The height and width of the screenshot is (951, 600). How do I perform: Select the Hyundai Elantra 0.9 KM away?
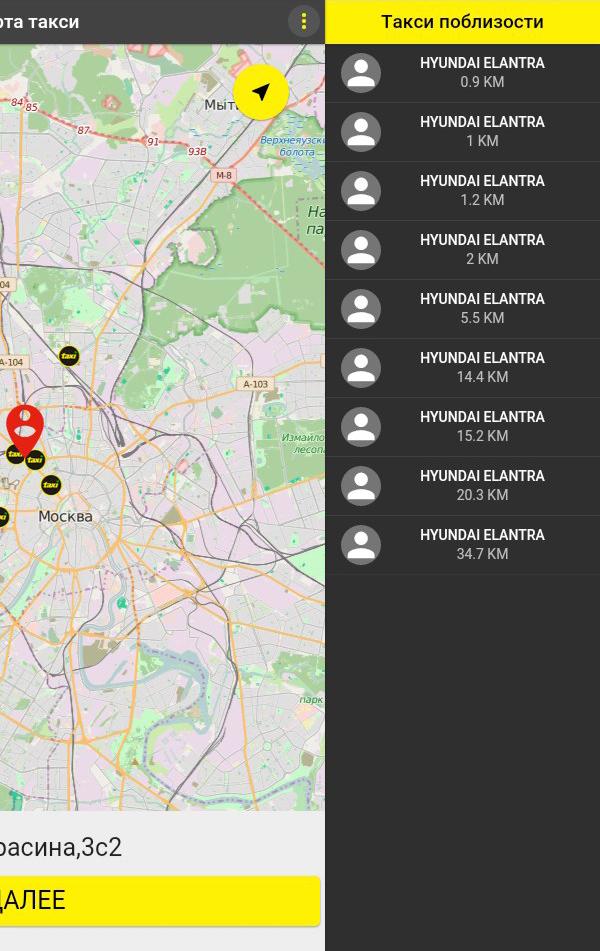click(462, 73)
